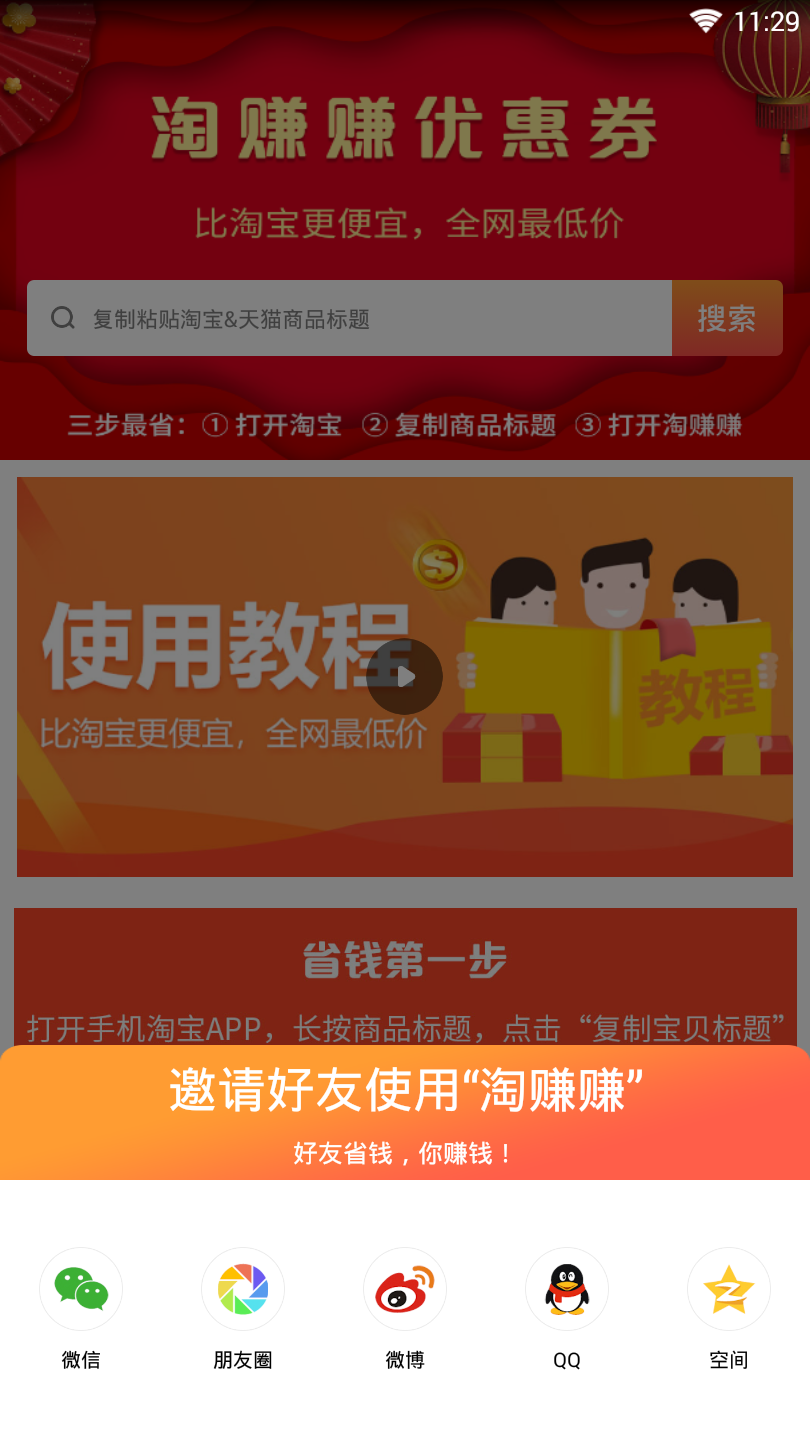The height and width of the screenshot is (1440, 810).
Task: Tap the Wi-Fi status icon
Action: pos(706,20)
